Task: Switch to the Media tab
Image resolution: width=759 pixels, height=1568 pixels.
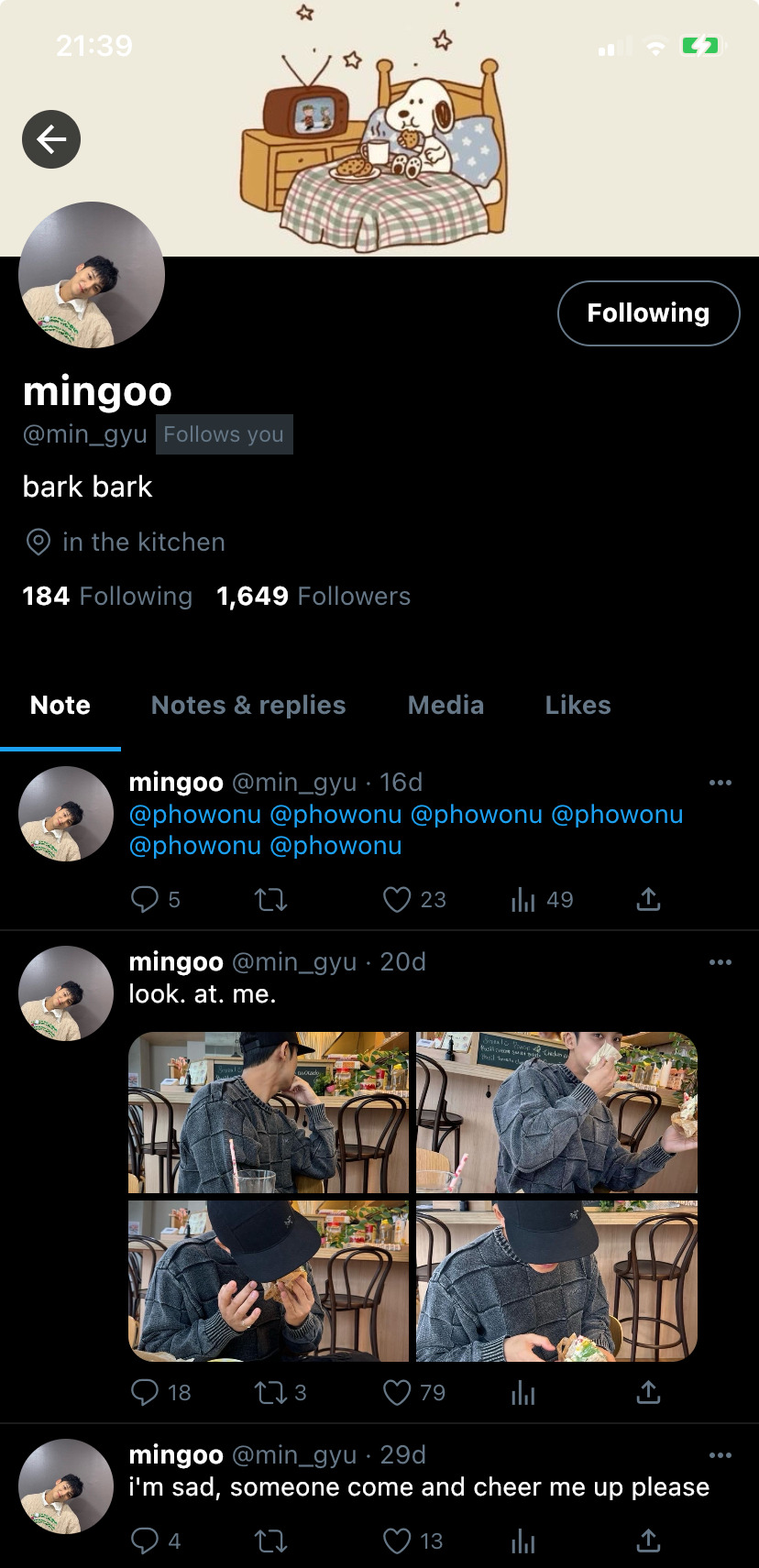Action: coord(445,706)
